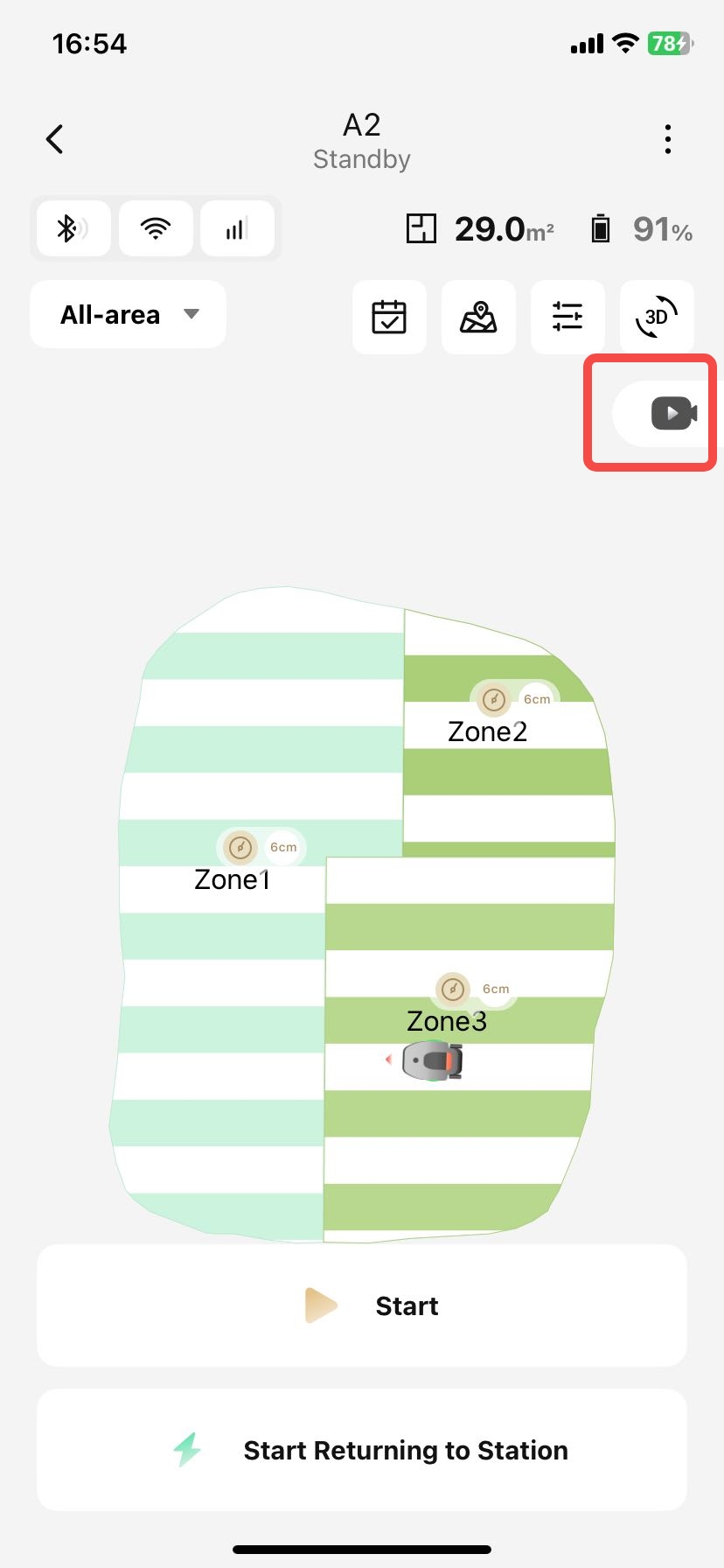Open the mowing schedule calendar
The width and height of the screenshot is (724, 1568).
(389, 317)
